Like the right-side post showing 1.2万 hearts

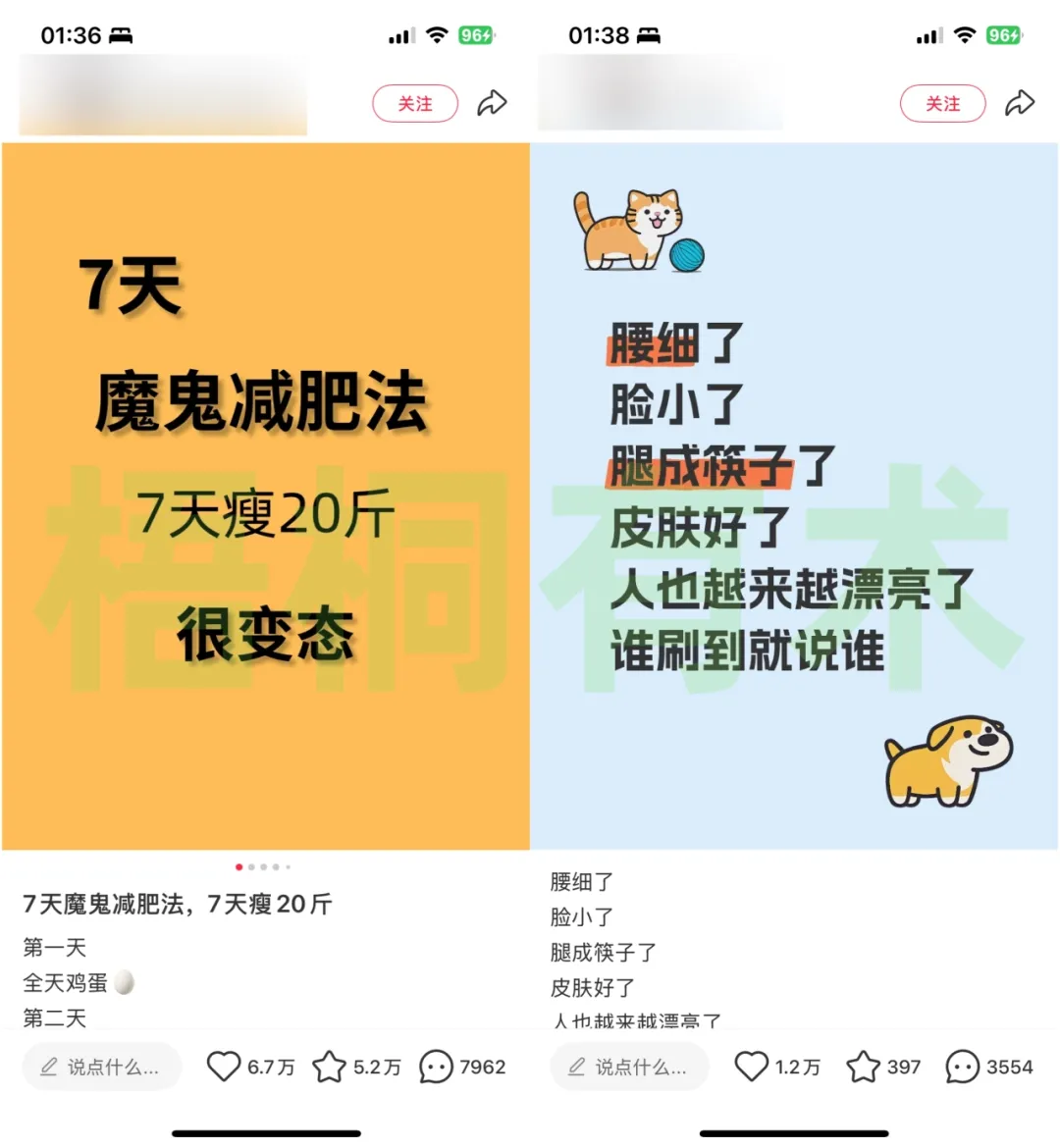[753, 1067]
